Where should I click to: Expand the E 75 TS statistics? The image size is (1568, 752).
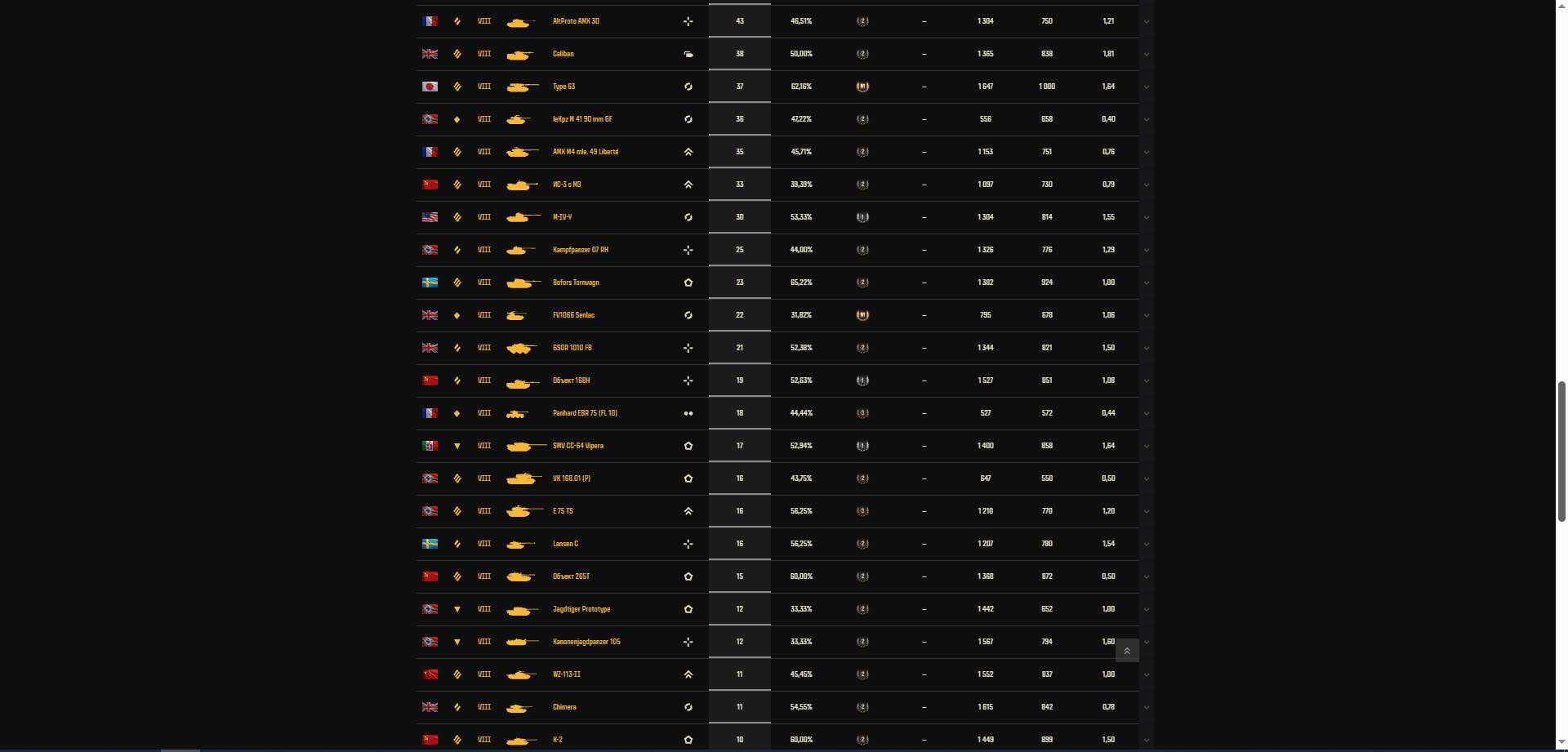pyautogui.click(x=1146, y=511)
